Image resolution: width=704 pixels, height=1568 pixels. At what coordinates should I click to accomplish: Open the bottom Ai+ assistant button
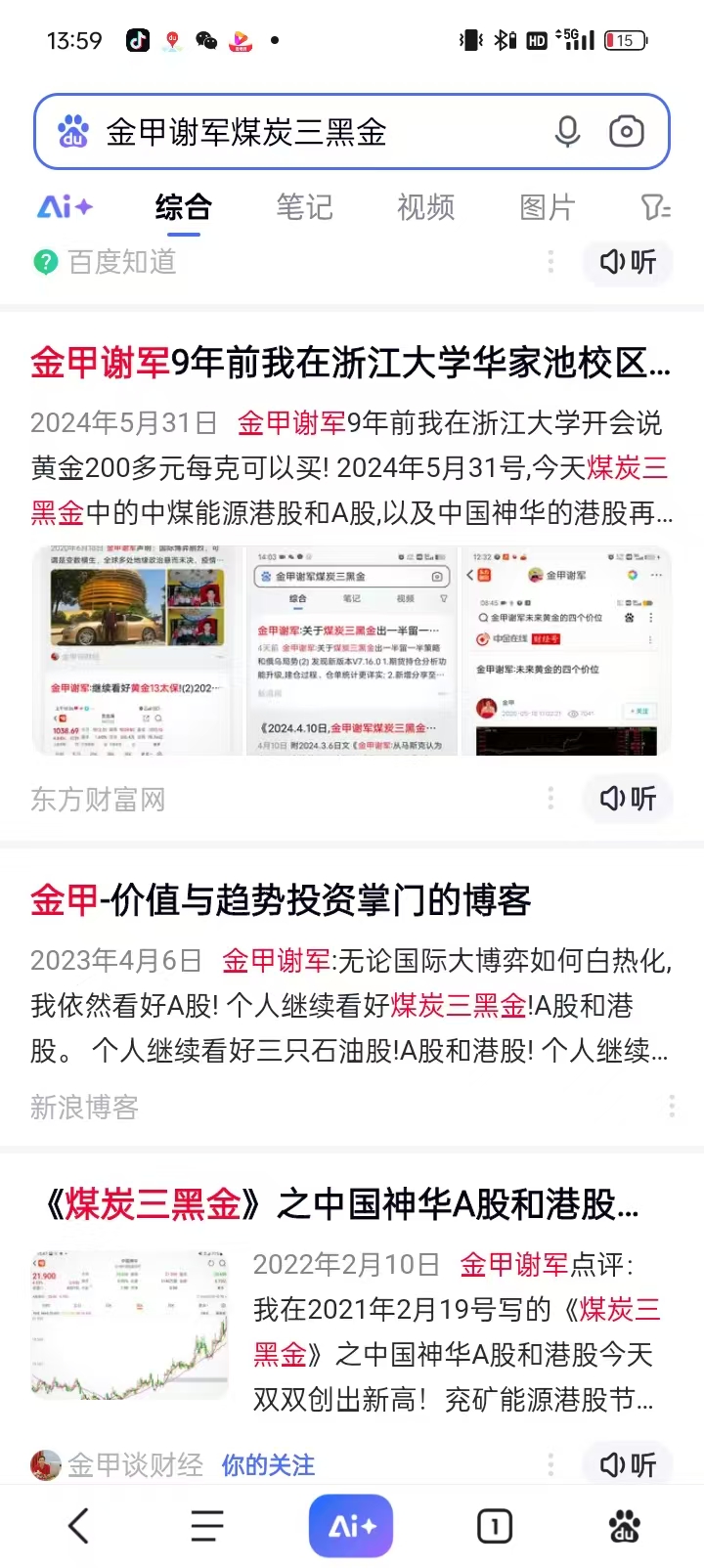pos(351,1526)
